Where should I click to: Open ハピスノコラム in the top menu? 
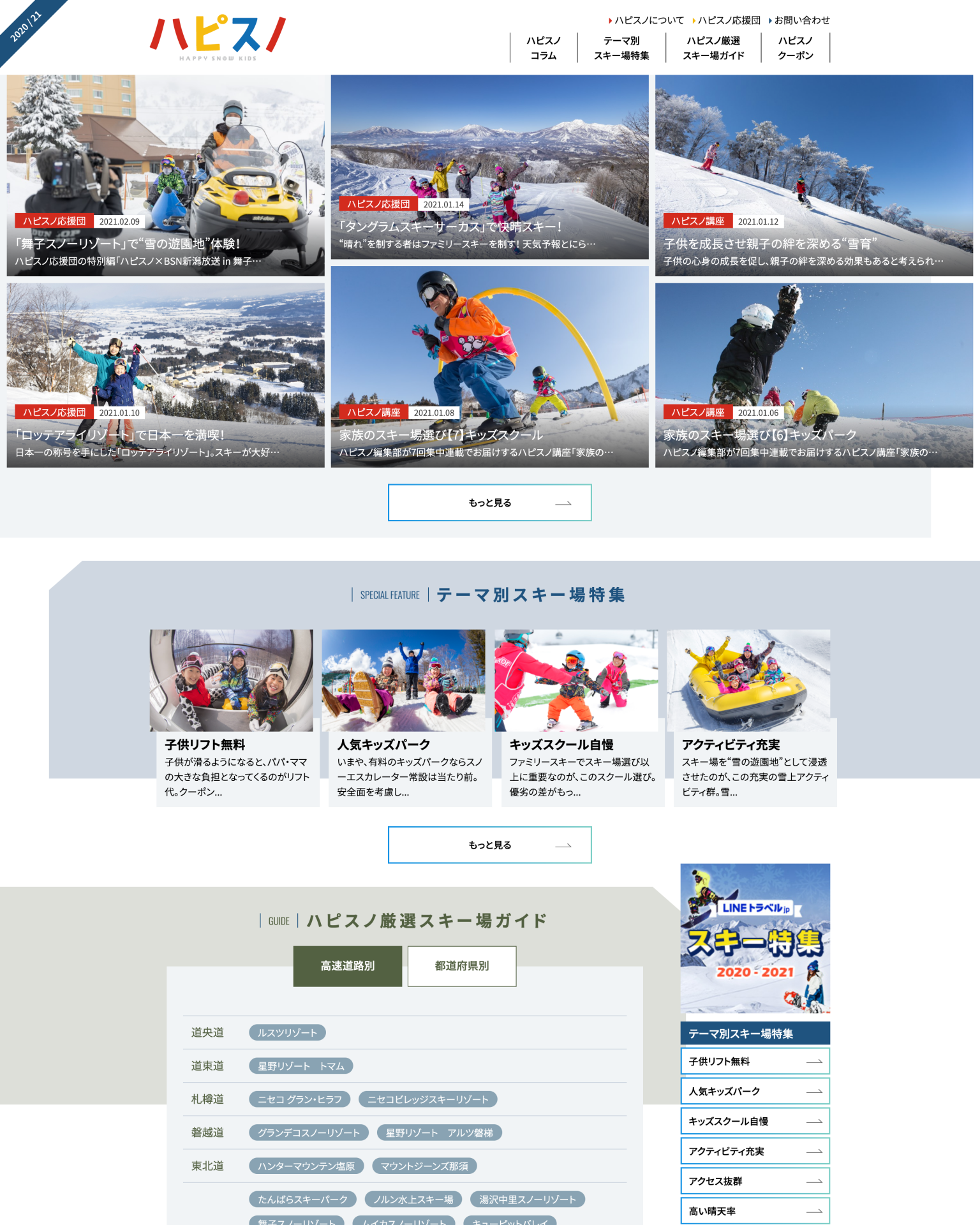pyautogui.click(x=543, y=48)
